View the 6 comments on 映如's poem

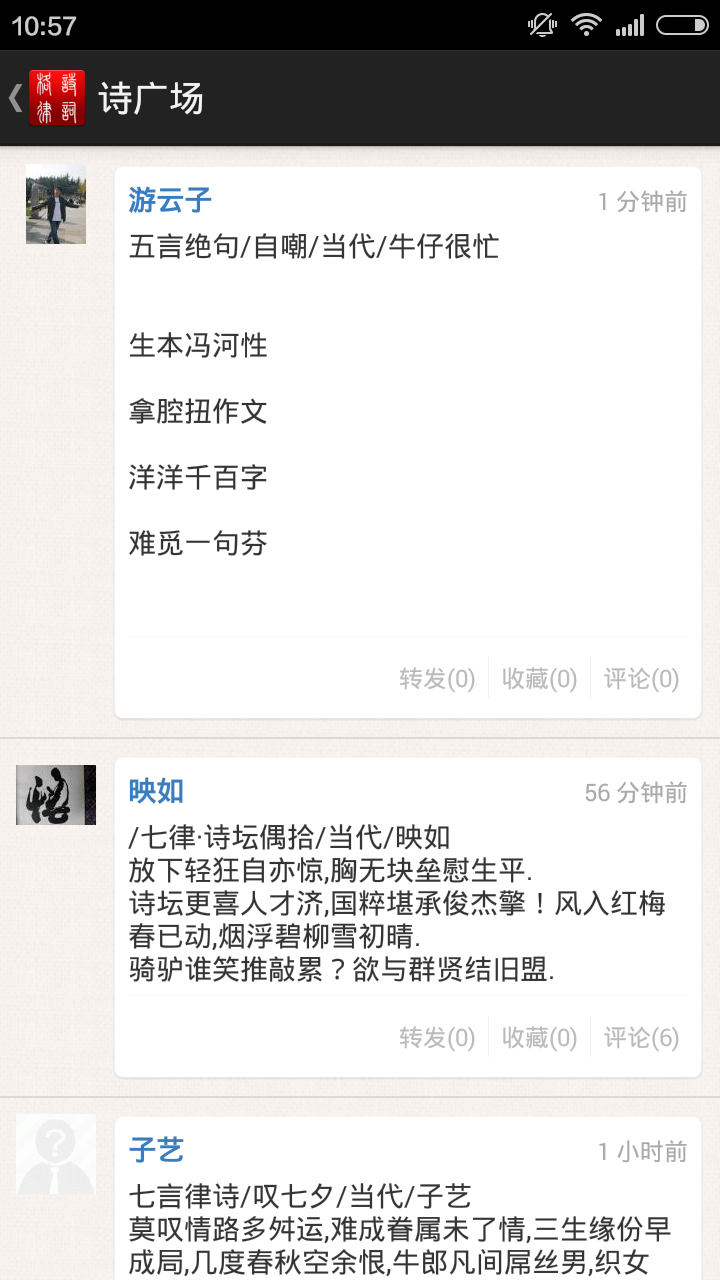(641, 1037)
